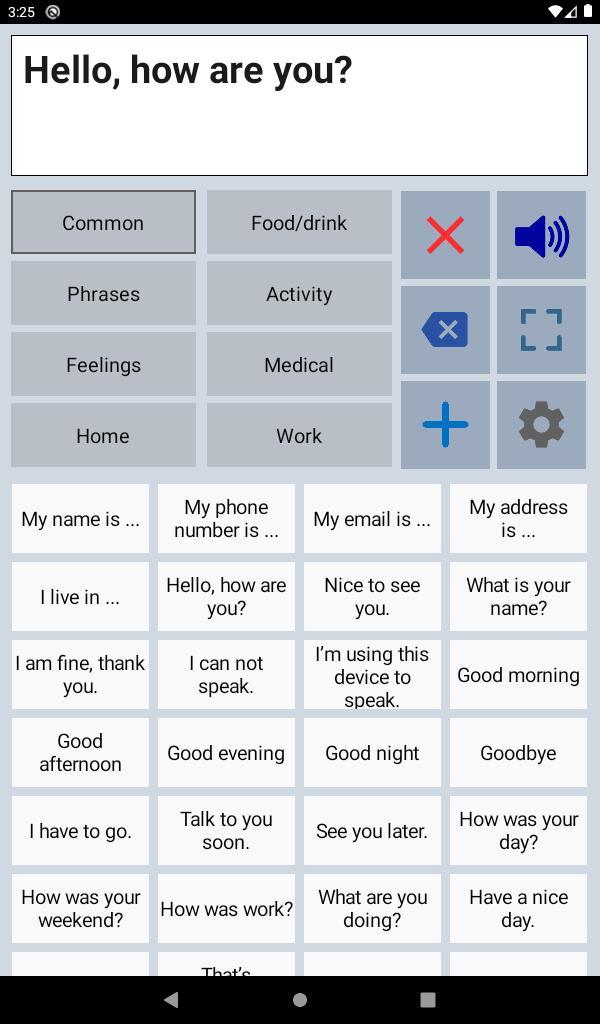
Task: Switch to the Medical category
Action: pyautogui.click(x=299, y=365)
